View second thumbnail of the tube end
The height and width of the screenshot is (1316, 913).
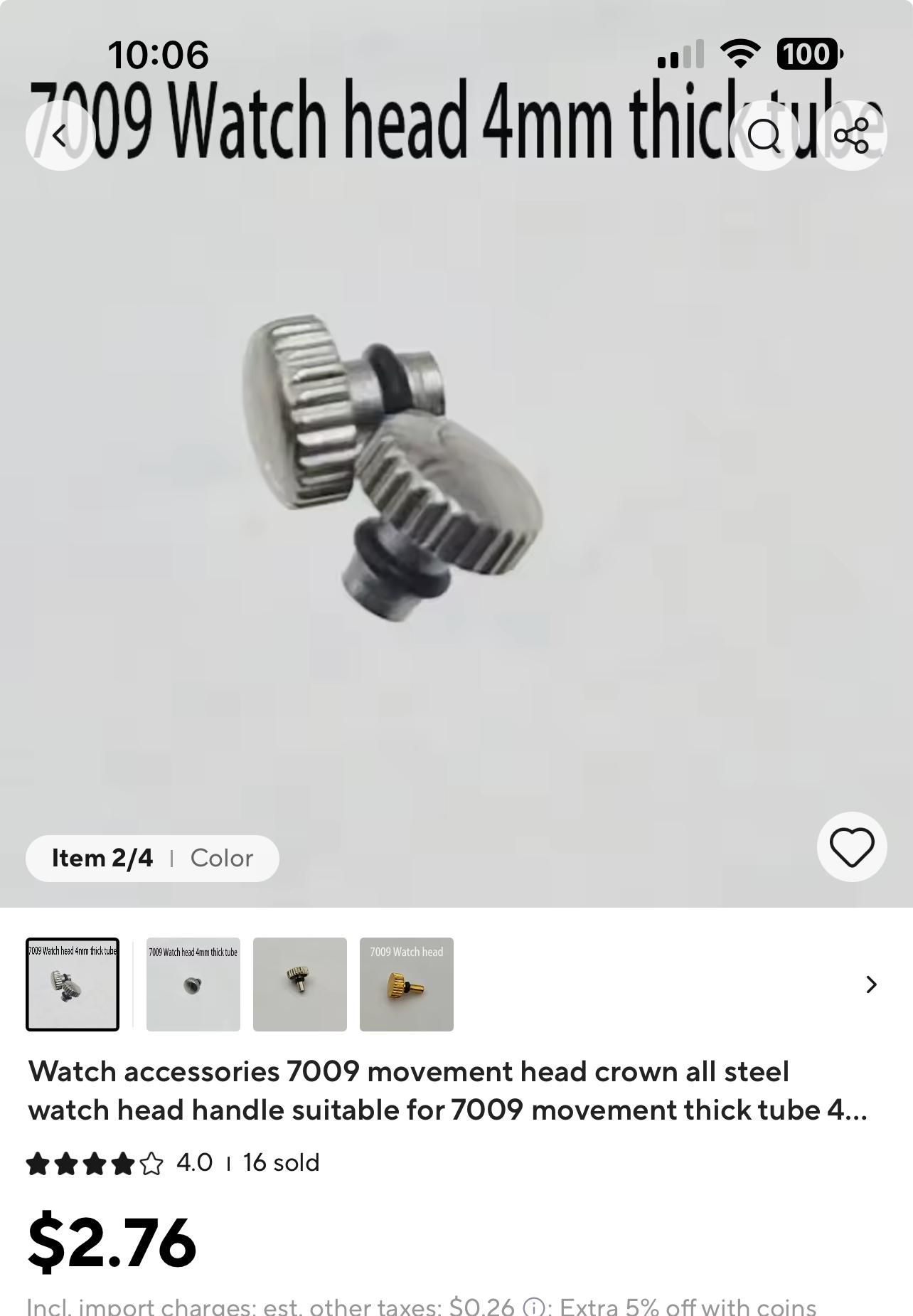tap(193, 985)
